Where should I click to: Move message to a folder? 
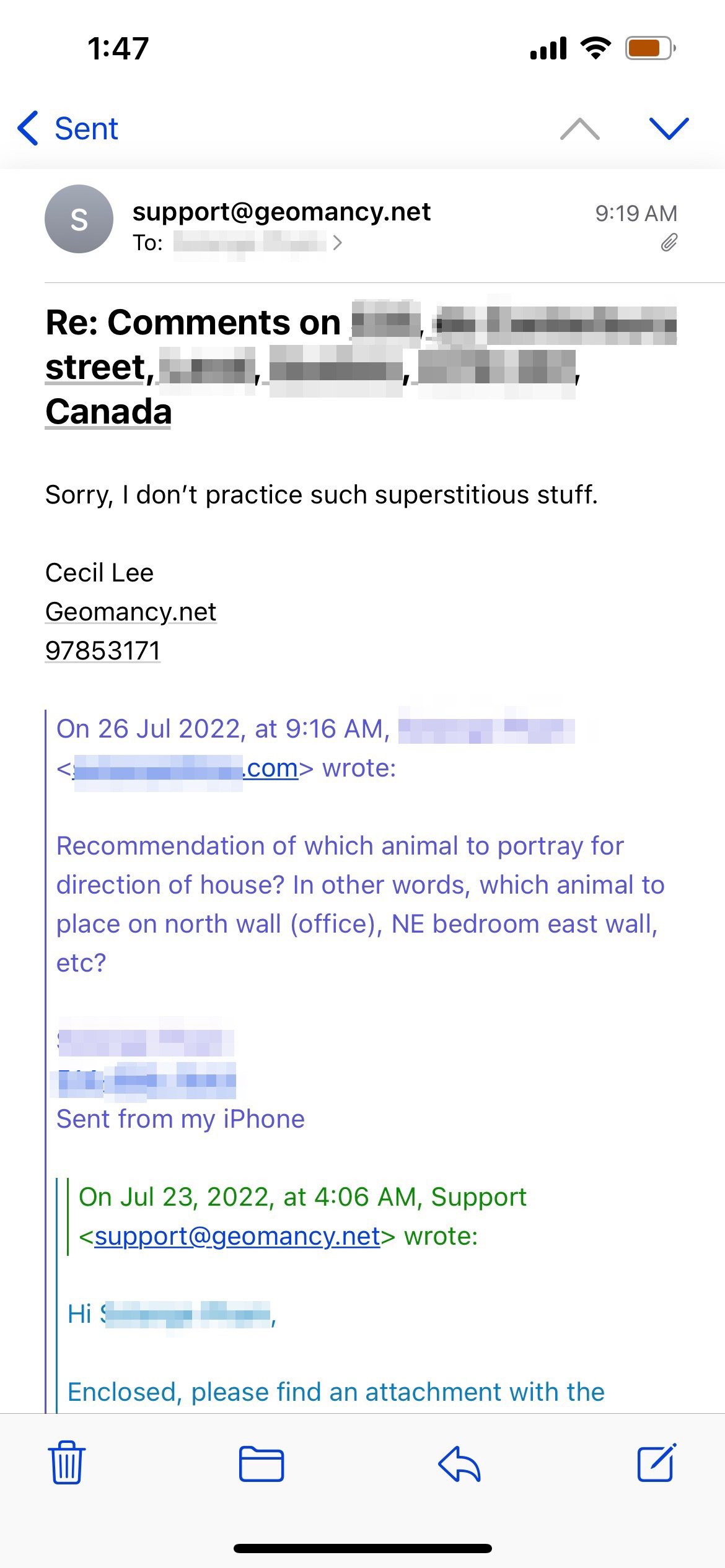pyautogui.click(x=261, y=1464)
